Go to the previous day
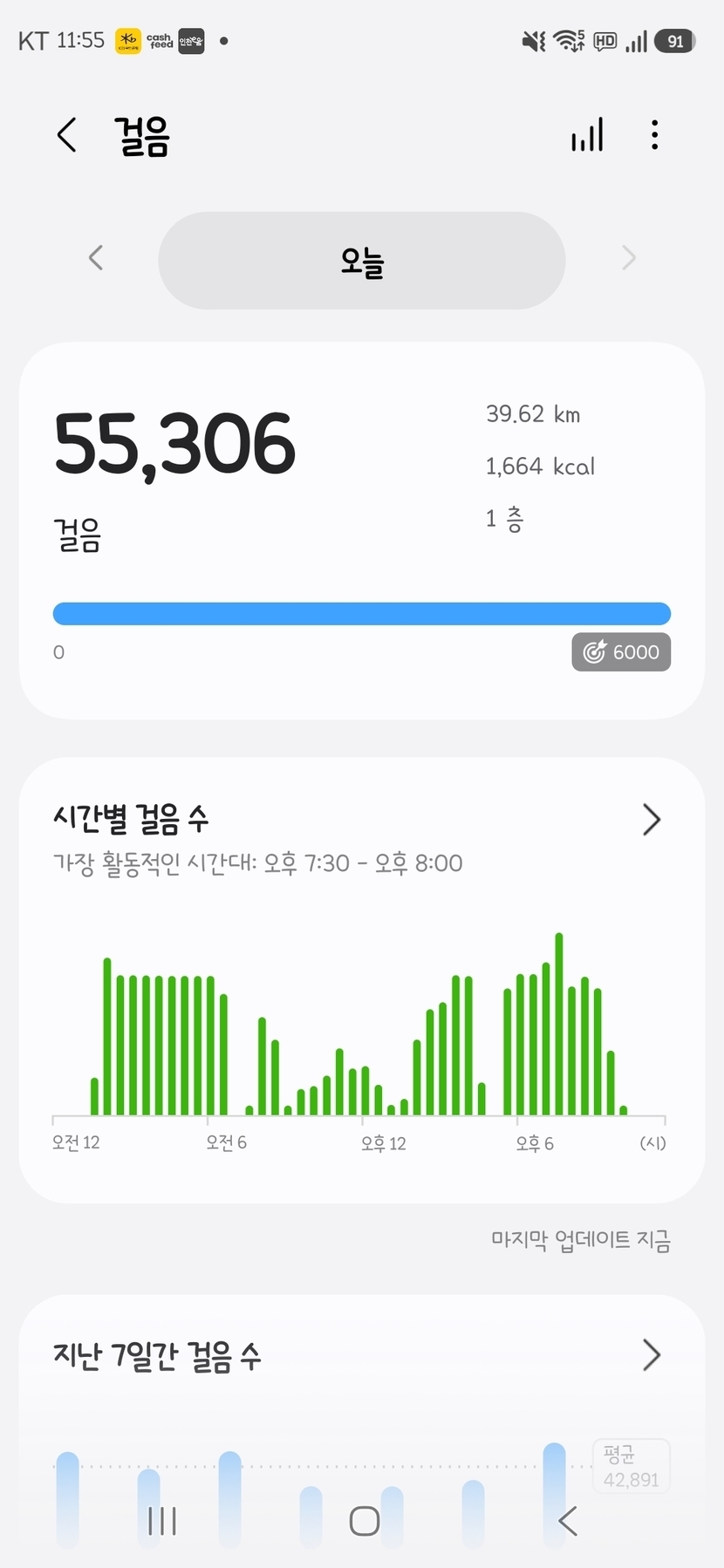 click(x=96, y=258)
